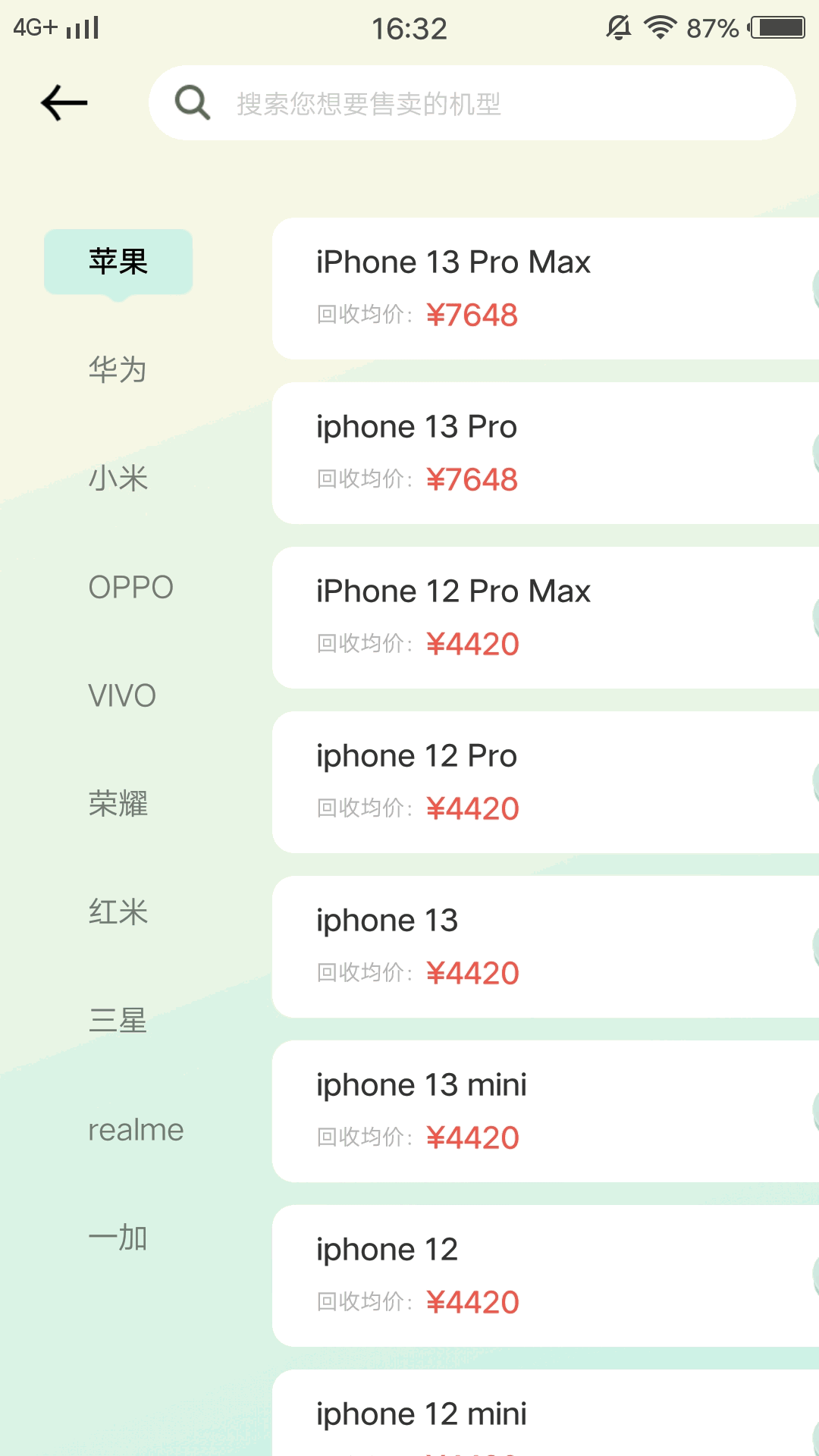The height and width of the screenshot is (1456, 819).
Task: Switch to the 华为 brand
Action: click(118, 370)
